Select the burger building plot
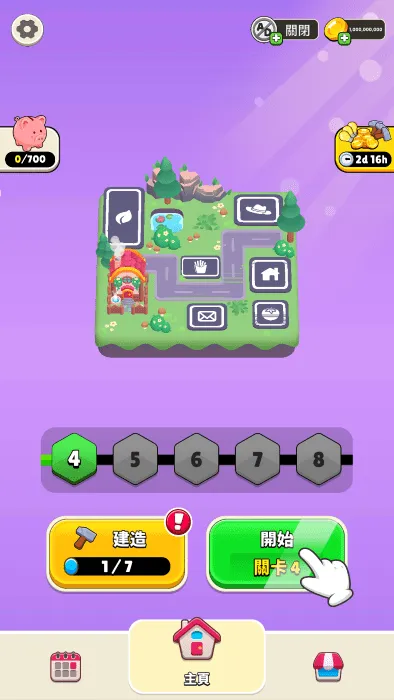Image resolution: width=394 pixels, height=700 pixels. tap(270, 314)
